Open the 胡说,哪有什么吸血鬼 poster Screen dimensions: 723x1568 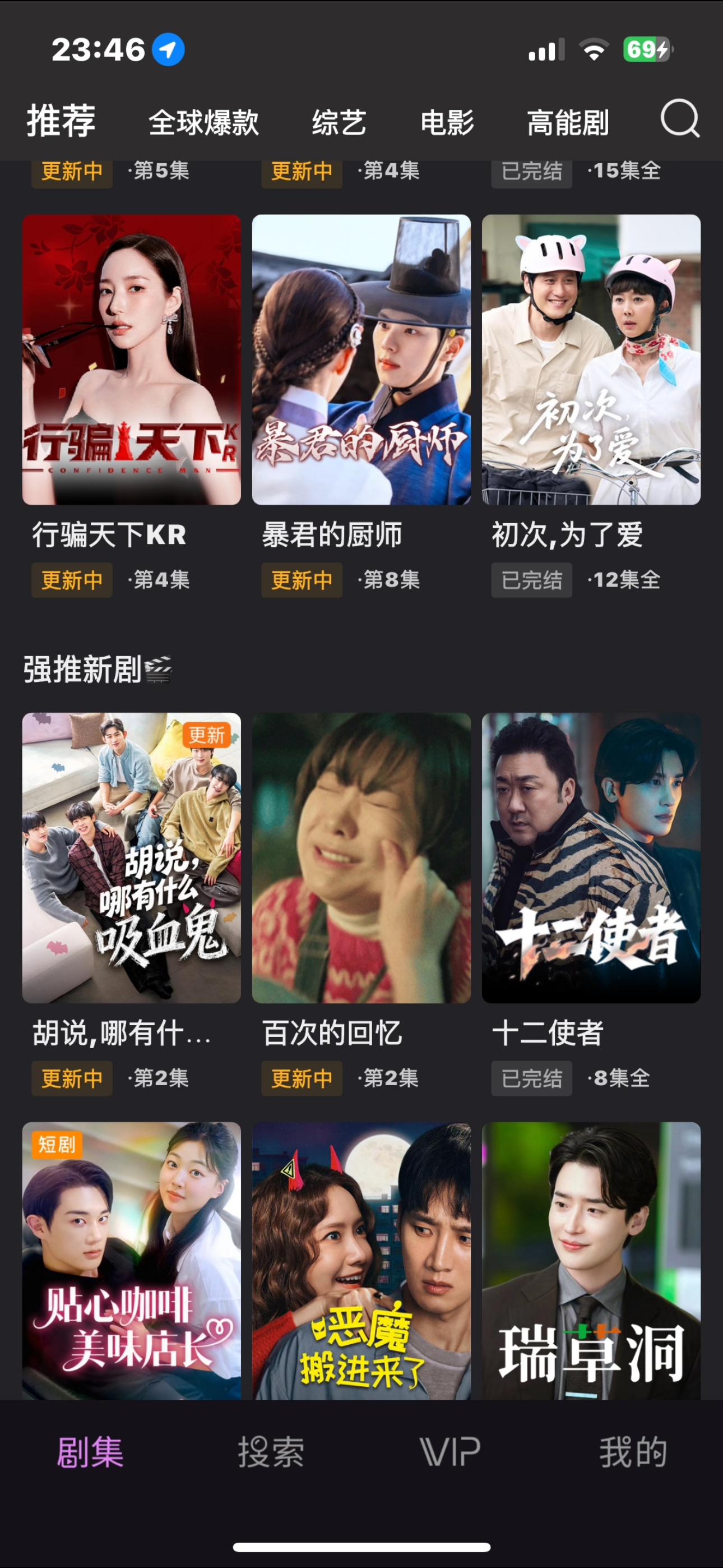(132, 857)
